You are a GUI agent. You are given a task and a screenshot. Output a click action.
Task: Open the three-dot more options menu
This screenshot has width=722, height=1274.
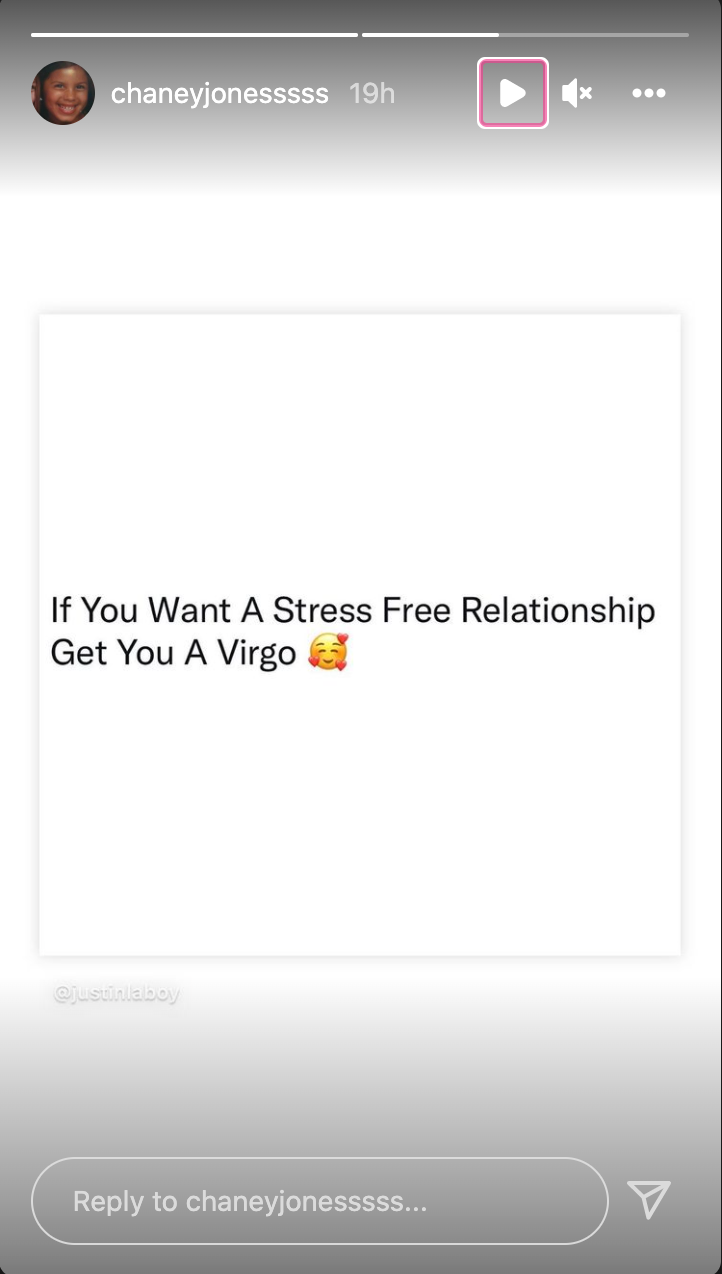coord(648,93)
